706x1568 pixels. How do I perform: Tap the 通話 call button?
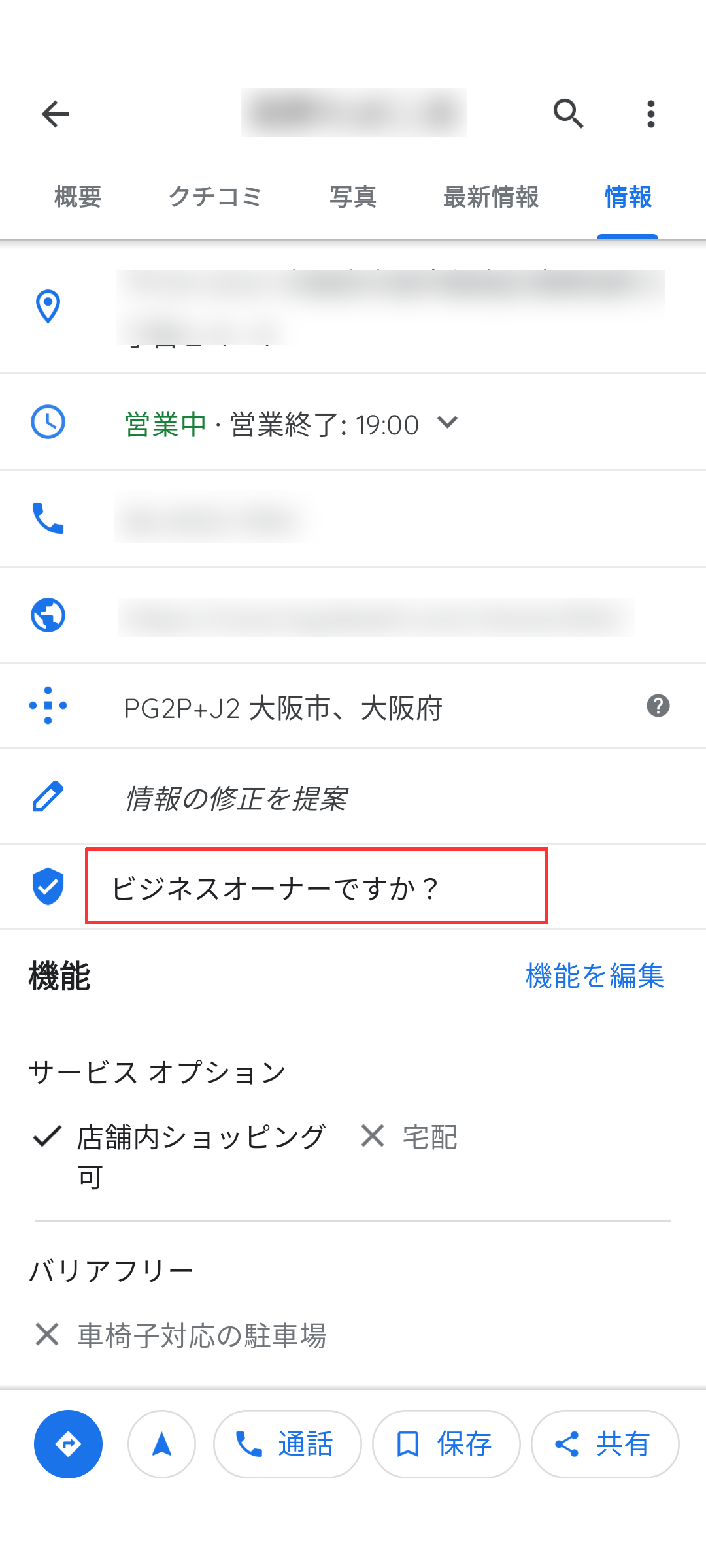pyautogui.click(x=288, y=1444)
